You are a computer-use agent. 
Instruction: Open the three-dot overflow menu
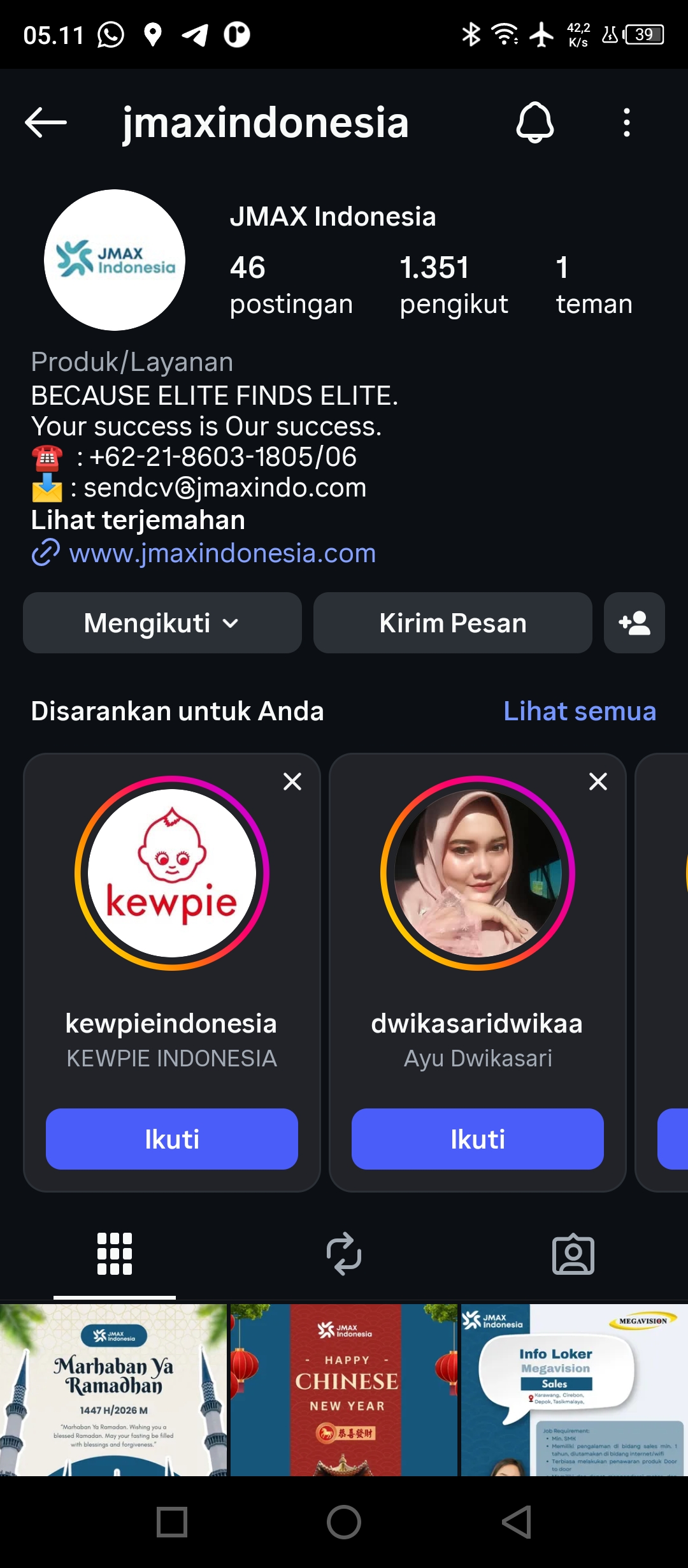pyautogui.click(x=627, y=122)
